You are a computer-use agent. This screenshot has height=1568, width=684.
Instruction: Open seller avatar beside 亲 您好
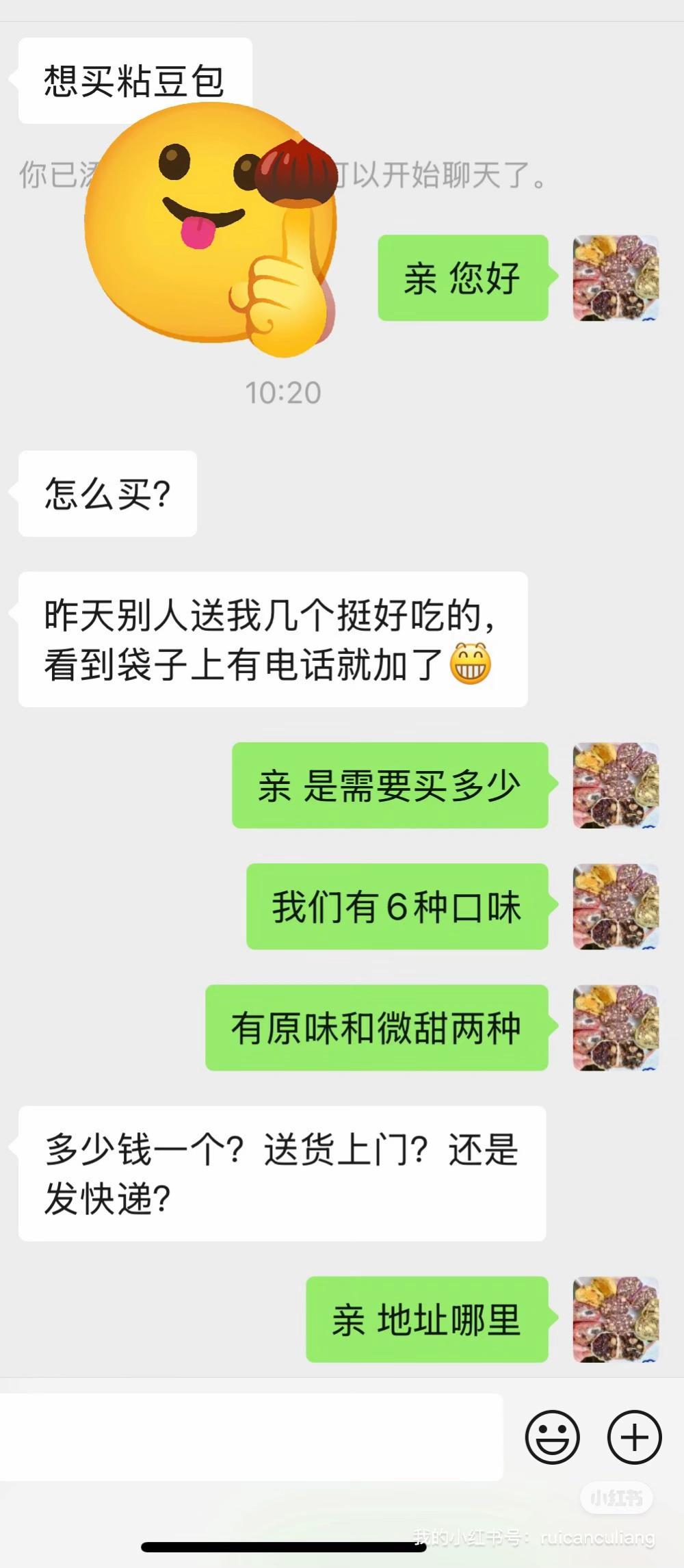pos(615,278)
